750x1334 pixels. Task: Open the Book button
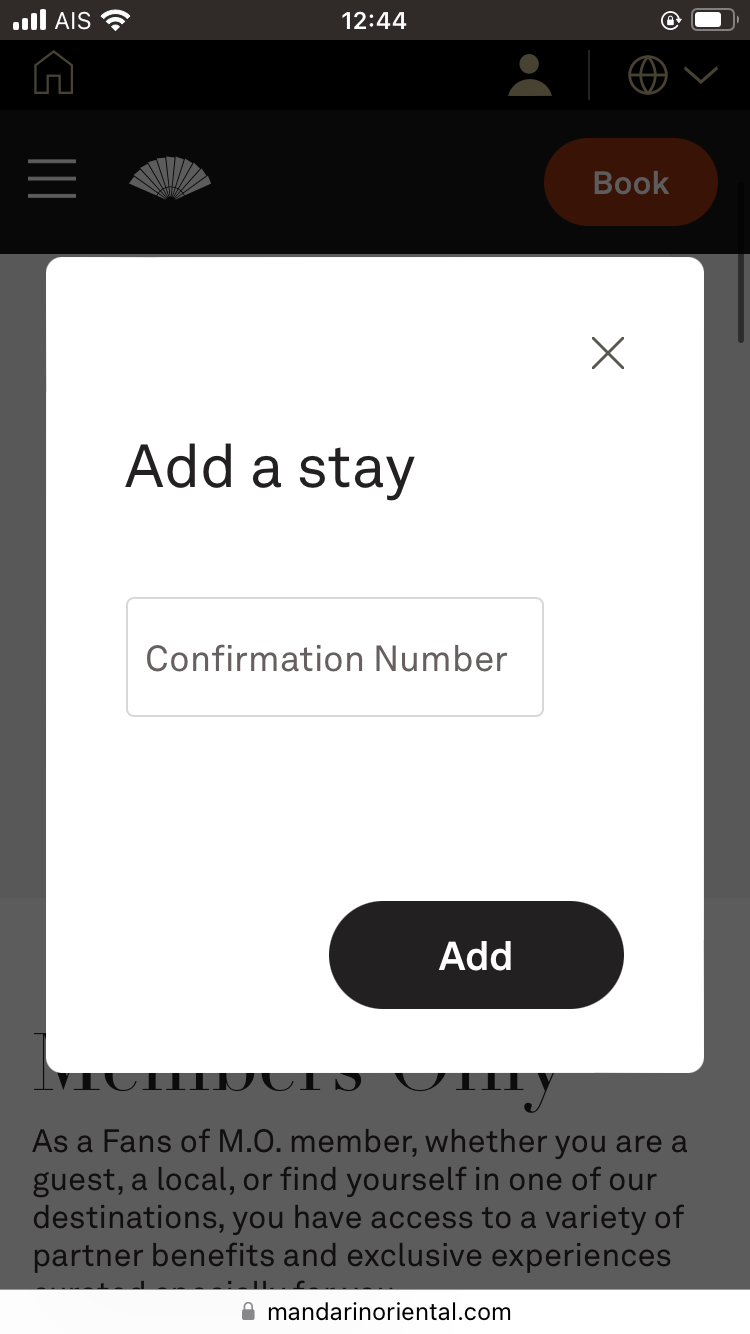[x=631, y=182]
